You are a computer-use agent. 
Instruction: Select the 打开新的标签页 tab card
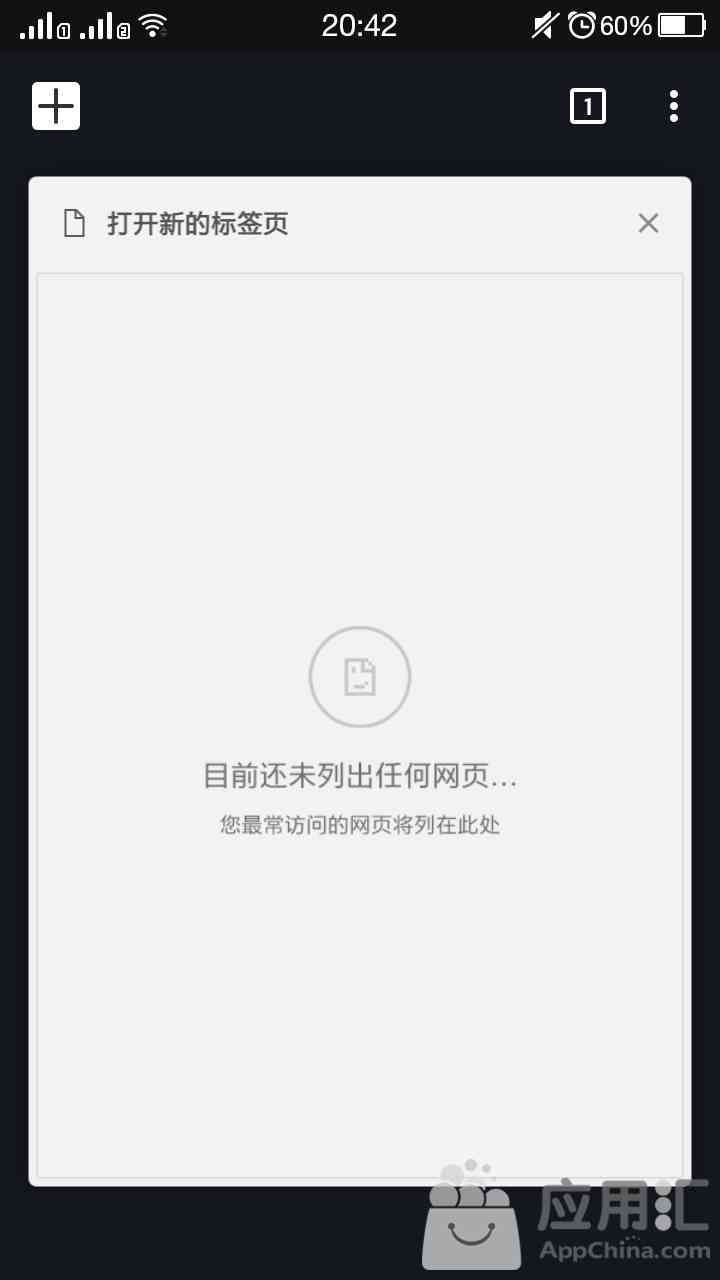click(x=360, y=681)
